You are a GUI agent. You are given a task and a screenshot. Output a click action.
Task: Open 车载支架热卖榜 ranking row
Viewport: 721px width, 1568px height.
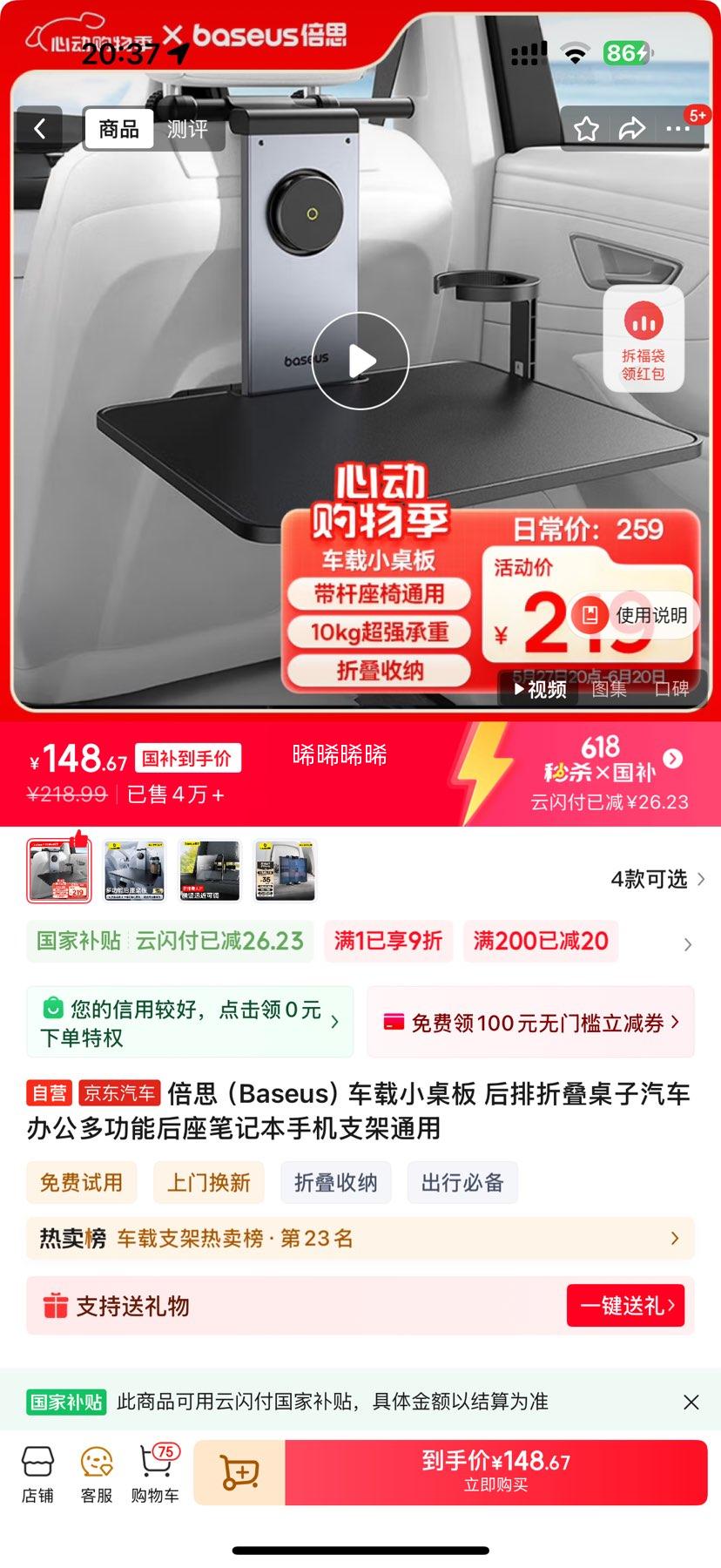360,1239
